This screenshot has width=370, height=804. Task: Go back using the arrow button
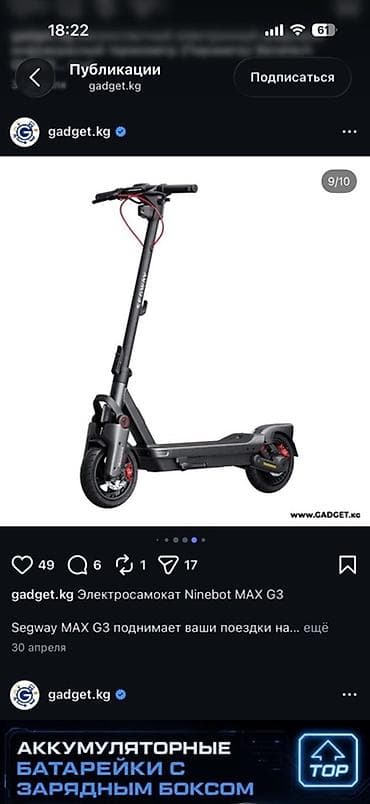click(x=34, y=77)
